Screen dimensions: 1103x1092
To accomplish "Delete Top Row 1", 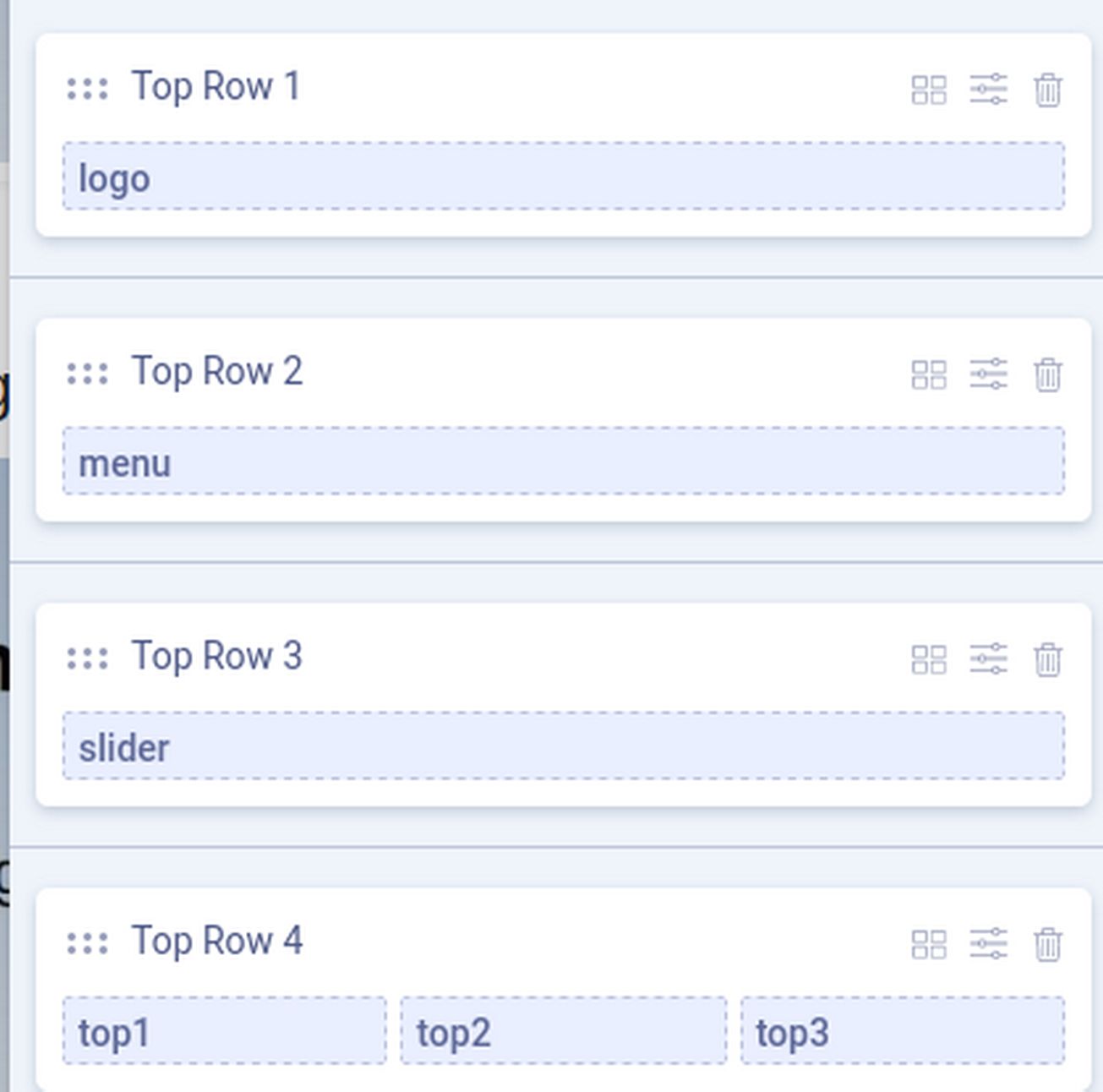I will (1047, 90).
